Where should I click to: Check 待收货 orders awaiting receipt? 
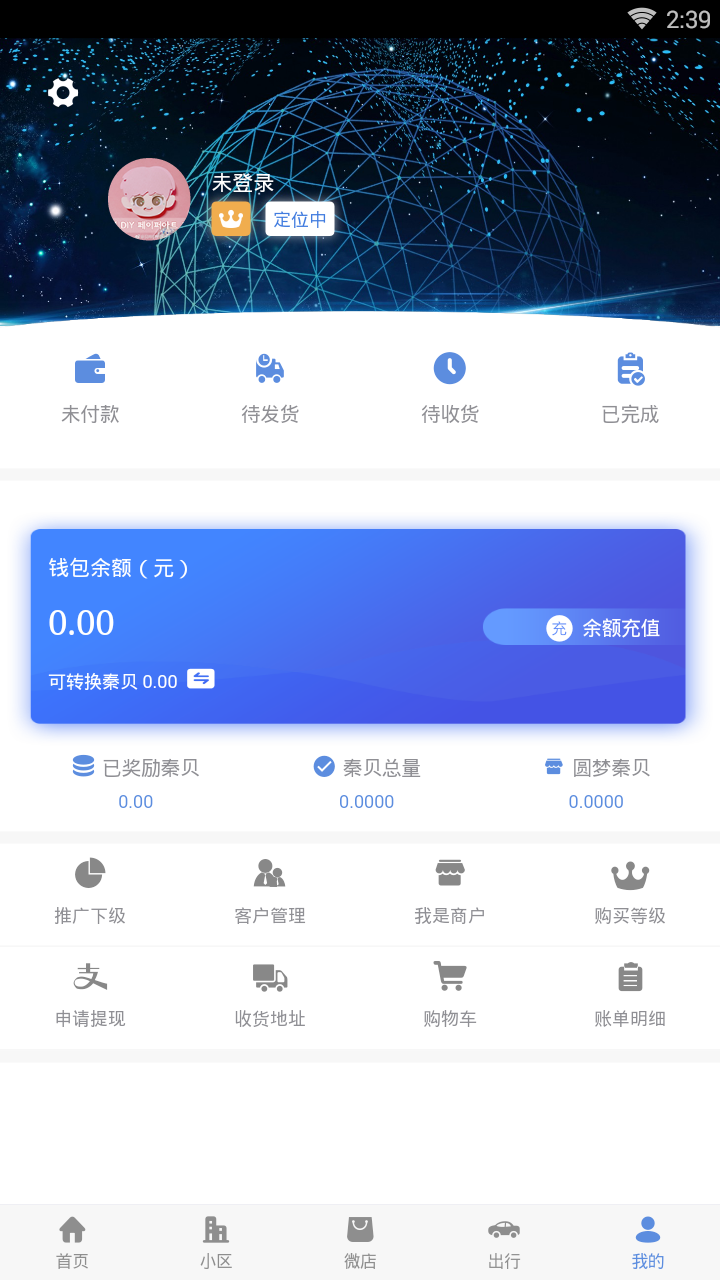click(x=450, y=388)
